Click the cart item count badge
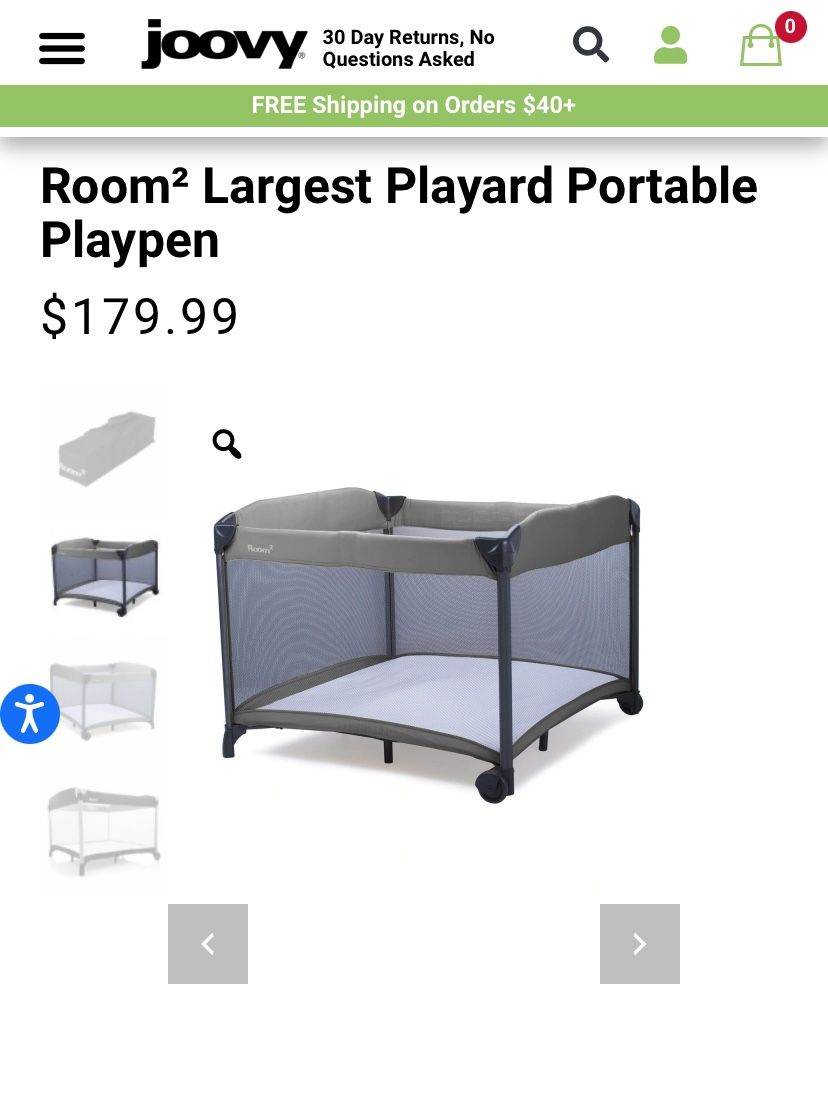Image resolution: width=828 pixels, height=1094 pixels. [790, 28]
